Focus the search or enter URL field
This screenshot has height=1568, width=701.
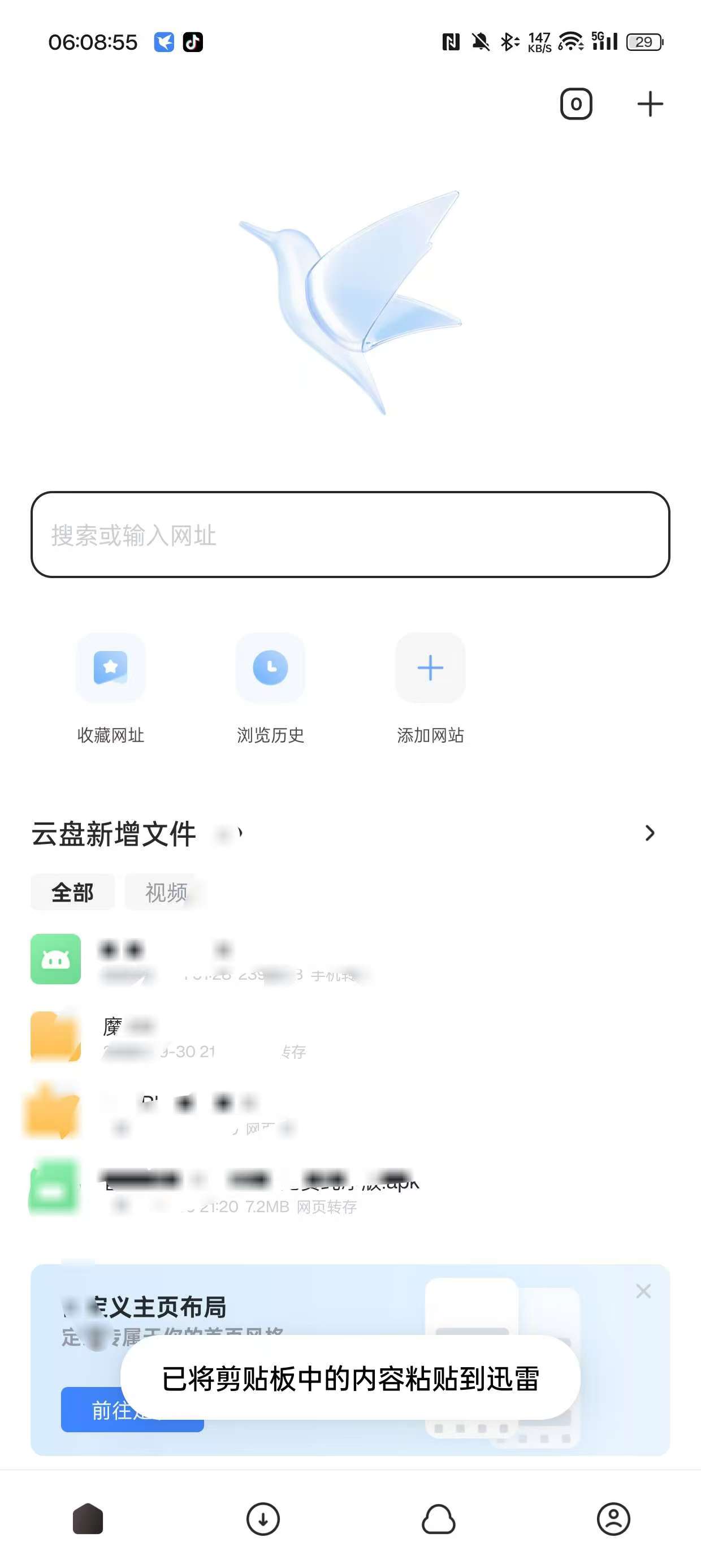(350, 535)
